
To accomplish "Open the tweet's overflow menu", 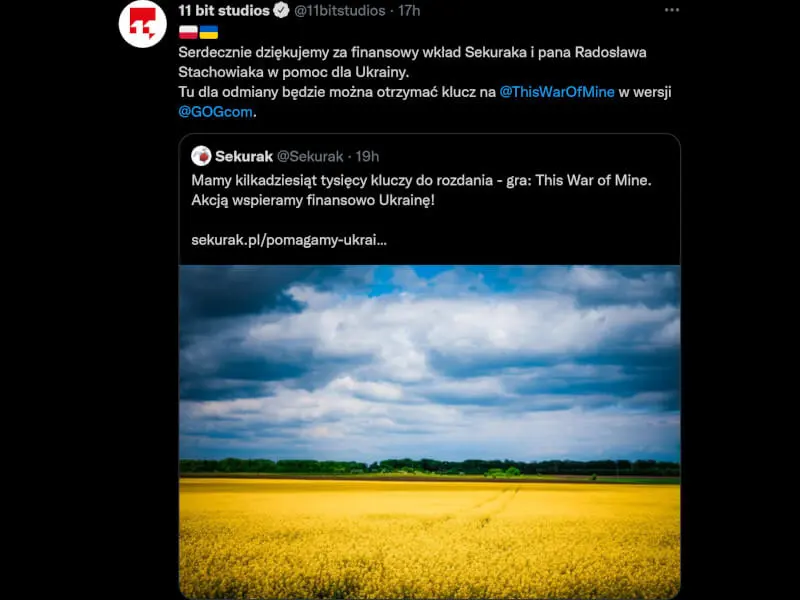I will tap(672, 10).
